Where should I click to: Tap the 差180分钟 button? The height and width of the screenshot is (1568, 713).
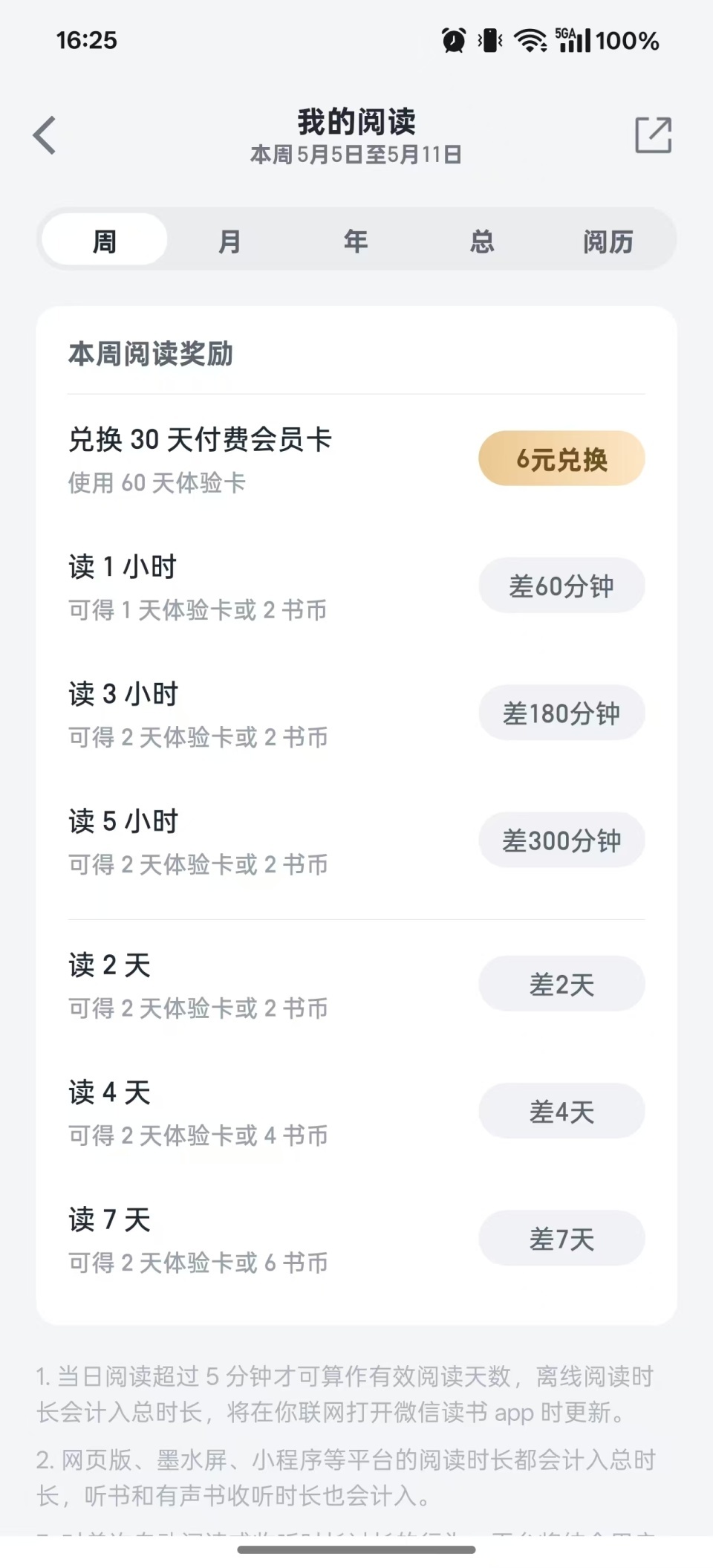(561, 713)
